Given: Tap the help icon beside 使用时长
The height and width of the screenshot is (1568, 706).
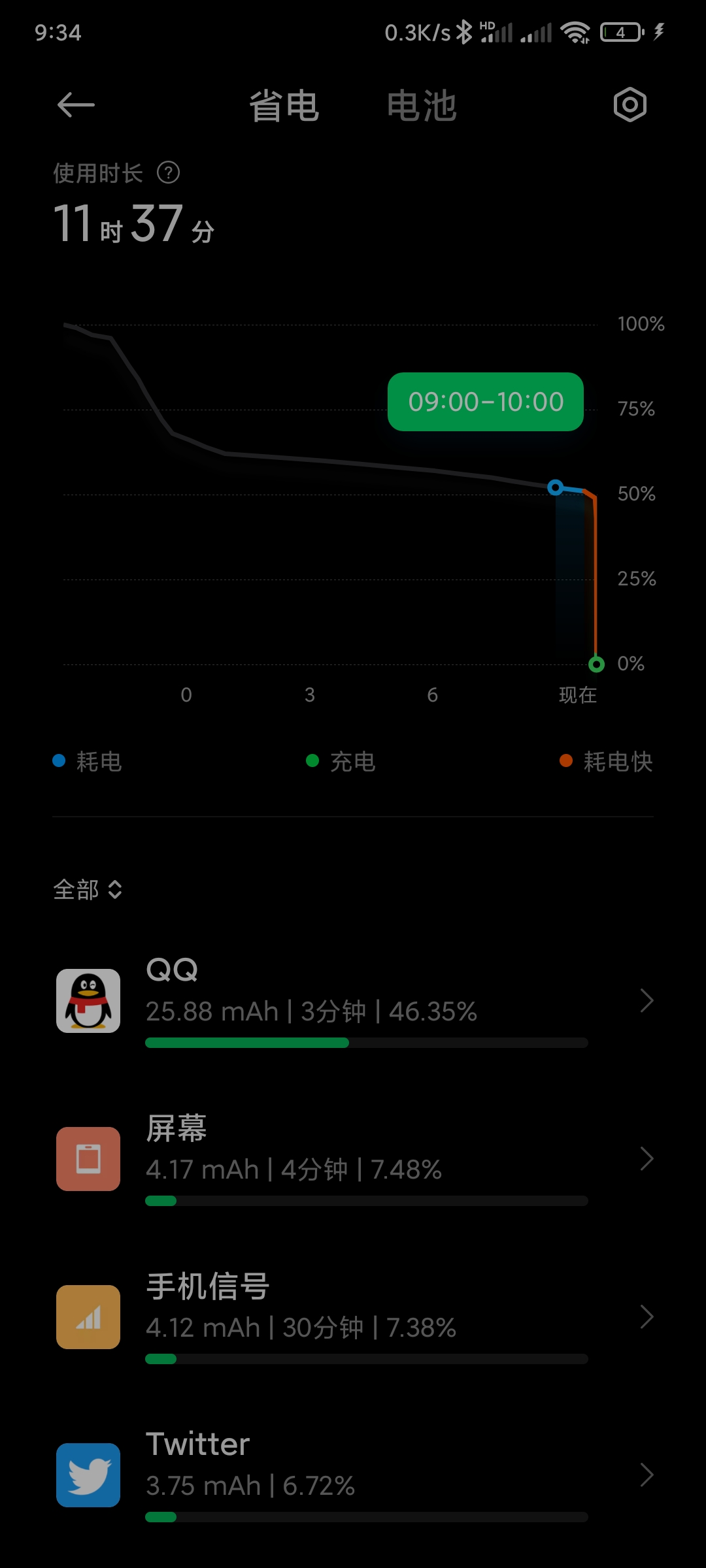Looking at the screenshot, I should [168, 173].
